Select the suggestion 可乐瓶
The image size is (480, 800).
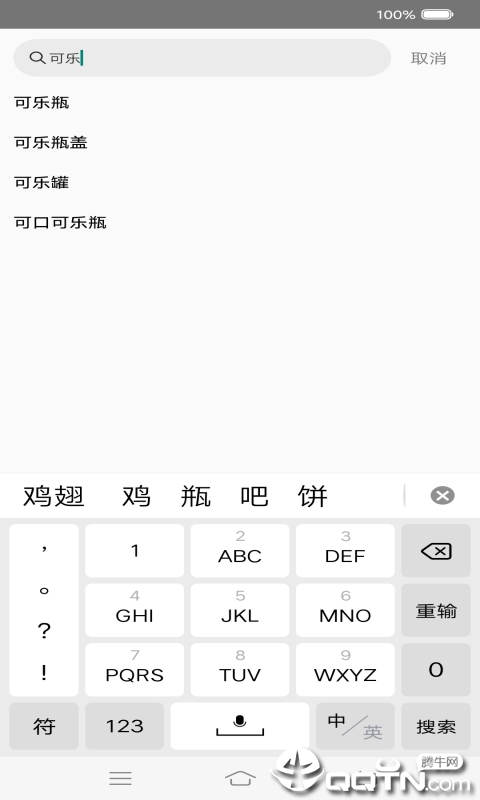[x=41, y=103]
